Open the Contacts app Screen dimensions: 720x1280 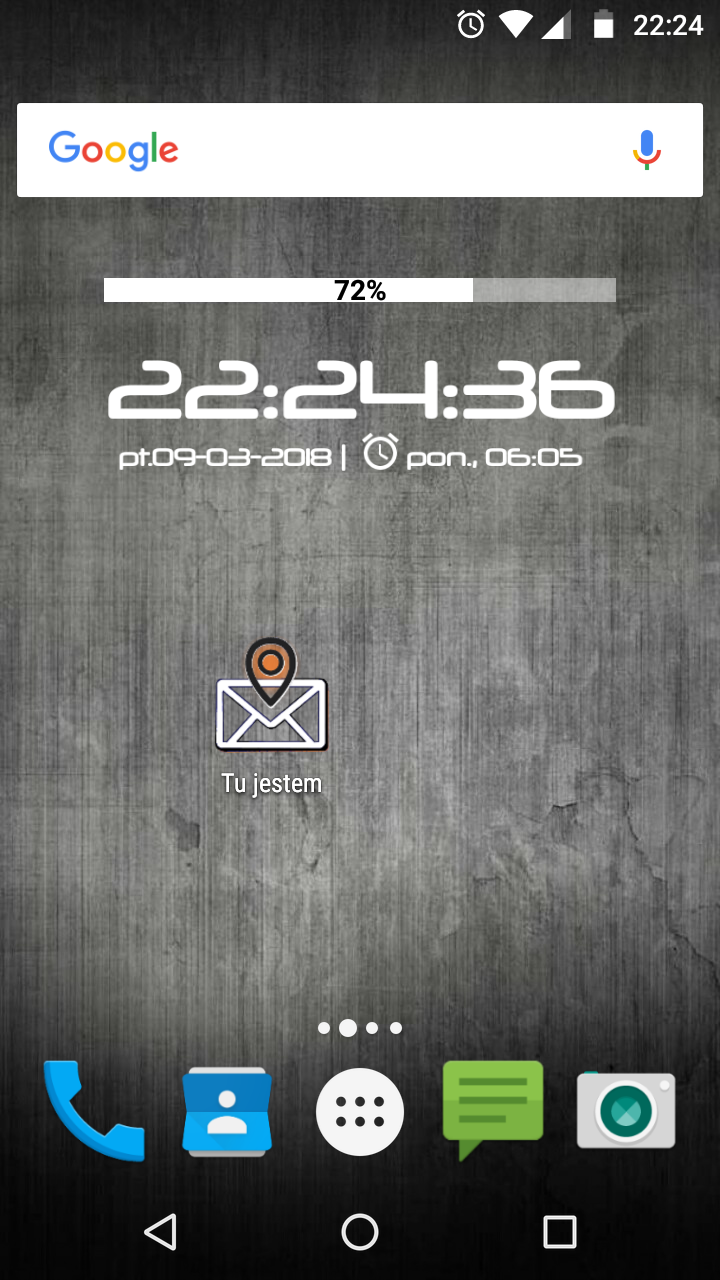coord(227,1110)
